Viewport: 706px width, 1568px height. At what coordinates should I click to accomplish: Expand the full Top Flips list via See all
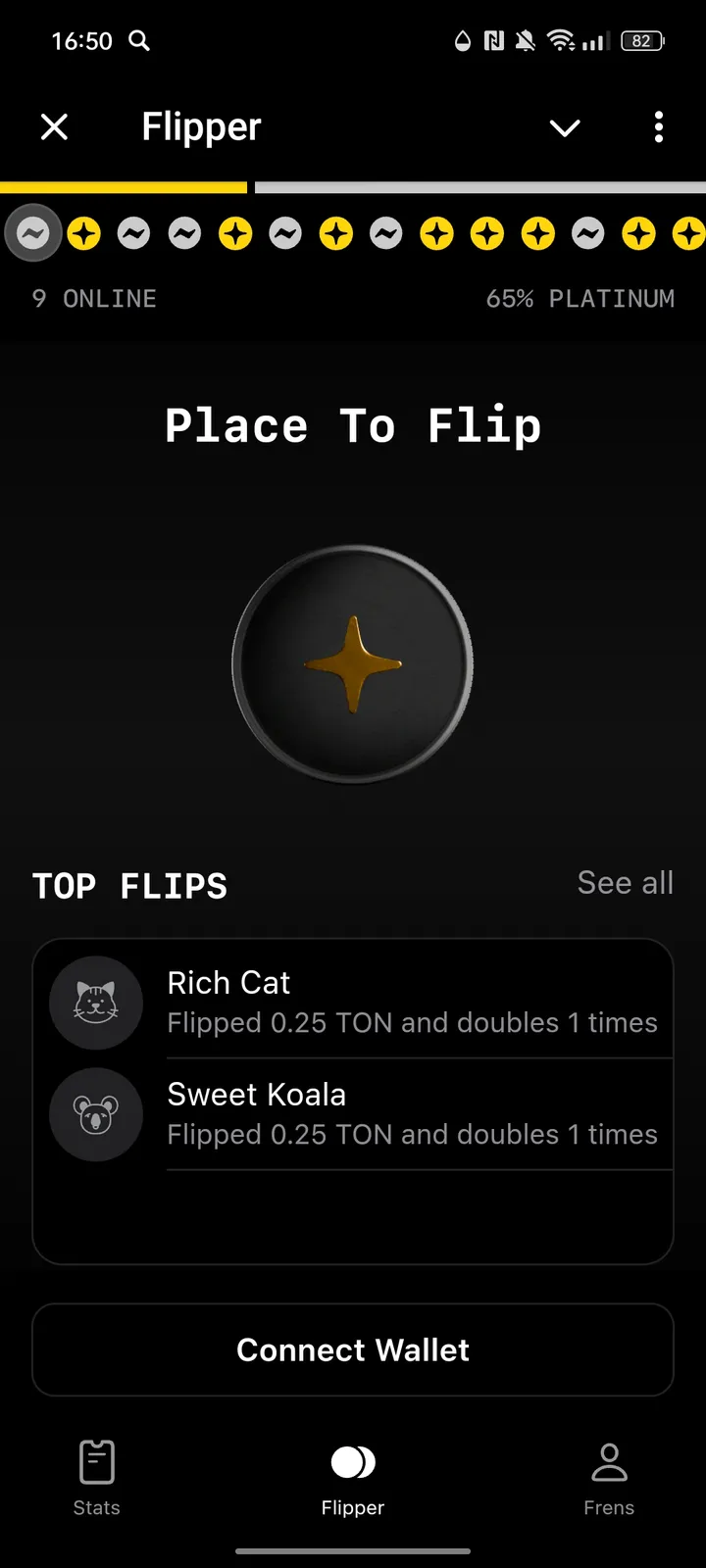click(x=625, y=883)
